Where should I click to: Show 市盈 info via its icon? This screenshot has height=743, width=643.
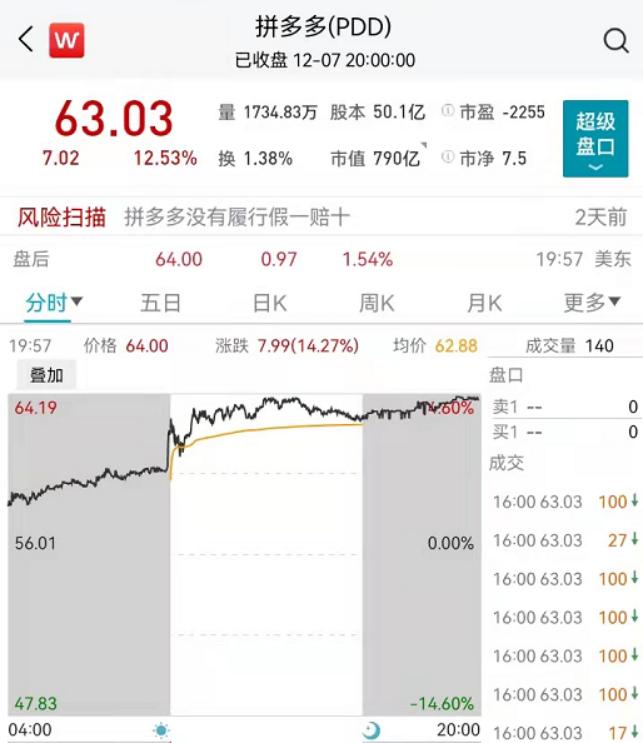tap(447, 111)
